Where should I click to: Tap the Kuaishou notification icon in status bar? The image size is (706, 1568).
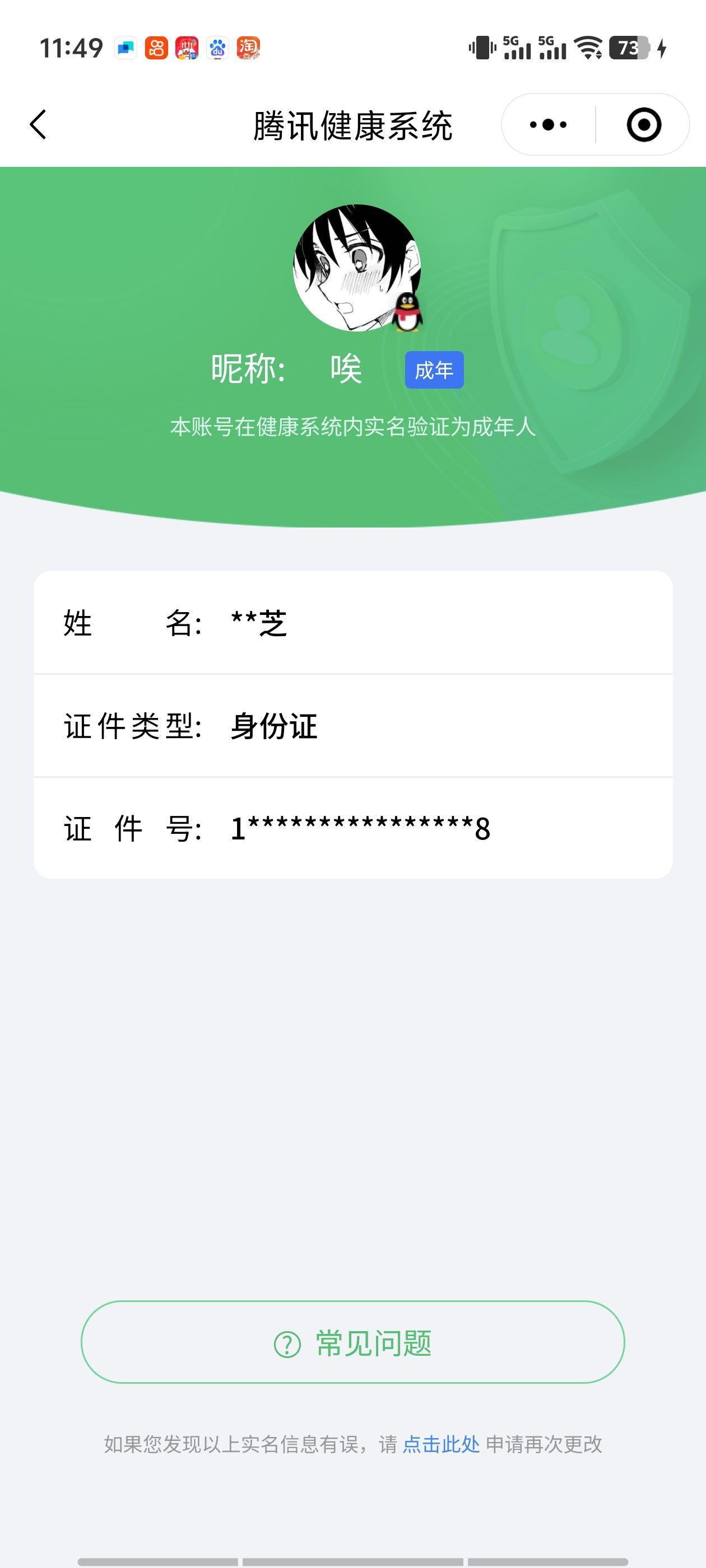tap(155, 49)
